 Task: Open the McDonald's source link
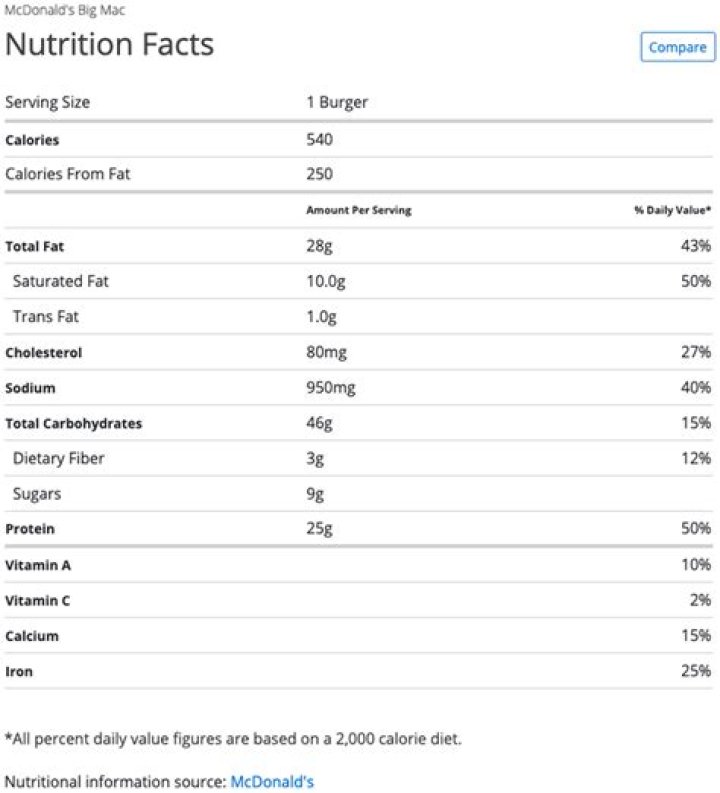[272, 781]
